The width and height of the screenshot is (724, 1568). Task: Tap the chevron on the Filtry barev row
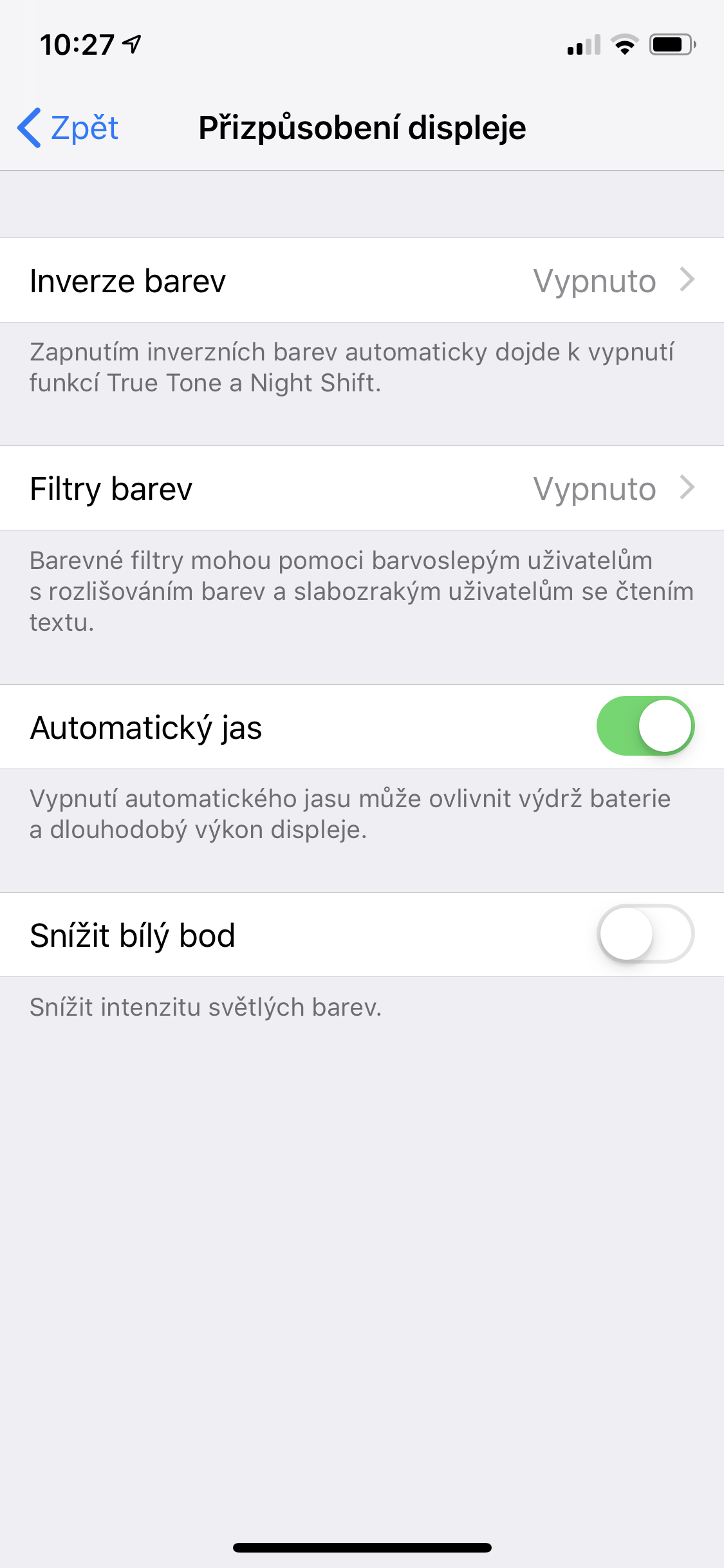[689, 488]
